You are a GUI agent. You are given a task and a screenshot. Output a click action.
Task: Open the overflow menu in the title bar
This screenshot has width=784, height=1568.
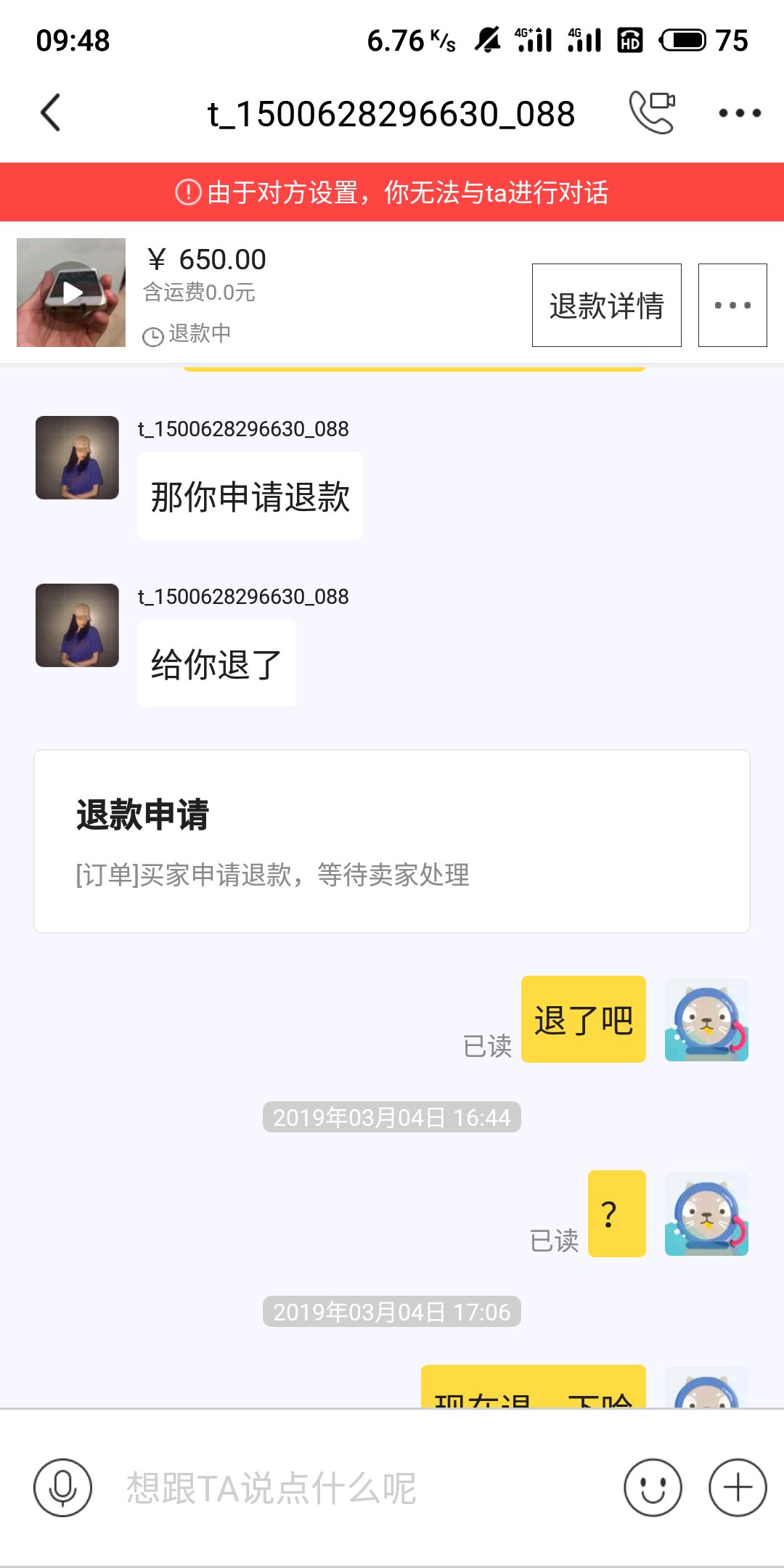(740, 113)
